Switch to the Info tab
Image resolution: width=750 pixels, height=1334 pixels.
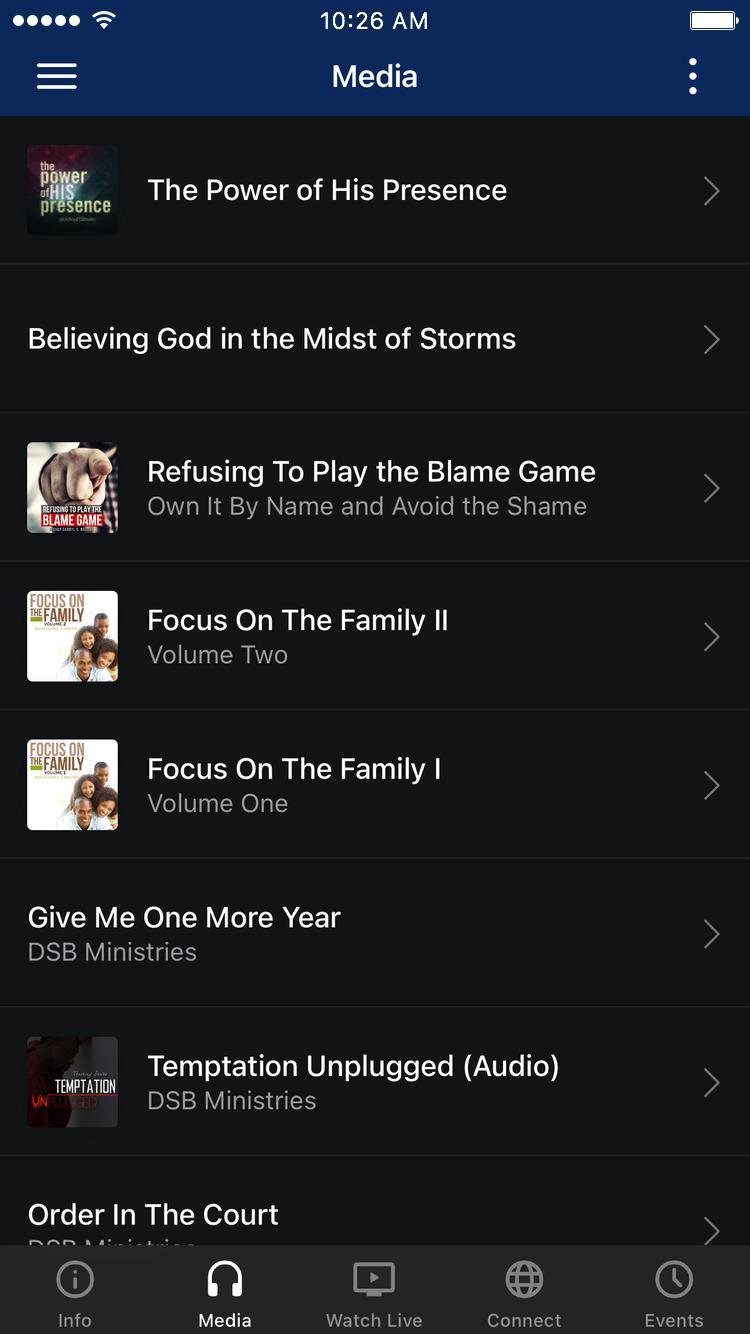75,1294
